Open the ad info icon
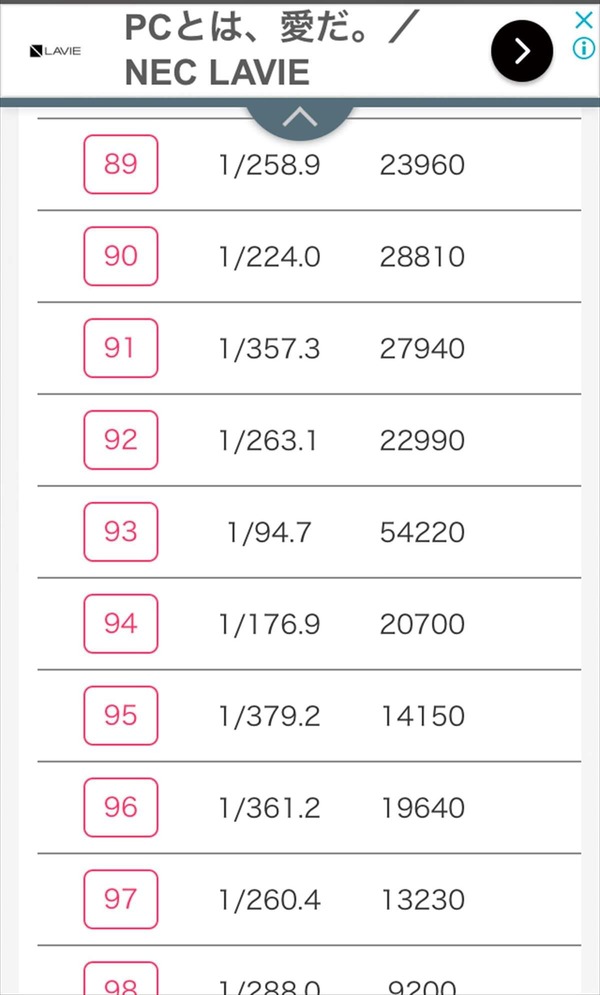Viewport: 600px width, 995px height. click(584, 49)
